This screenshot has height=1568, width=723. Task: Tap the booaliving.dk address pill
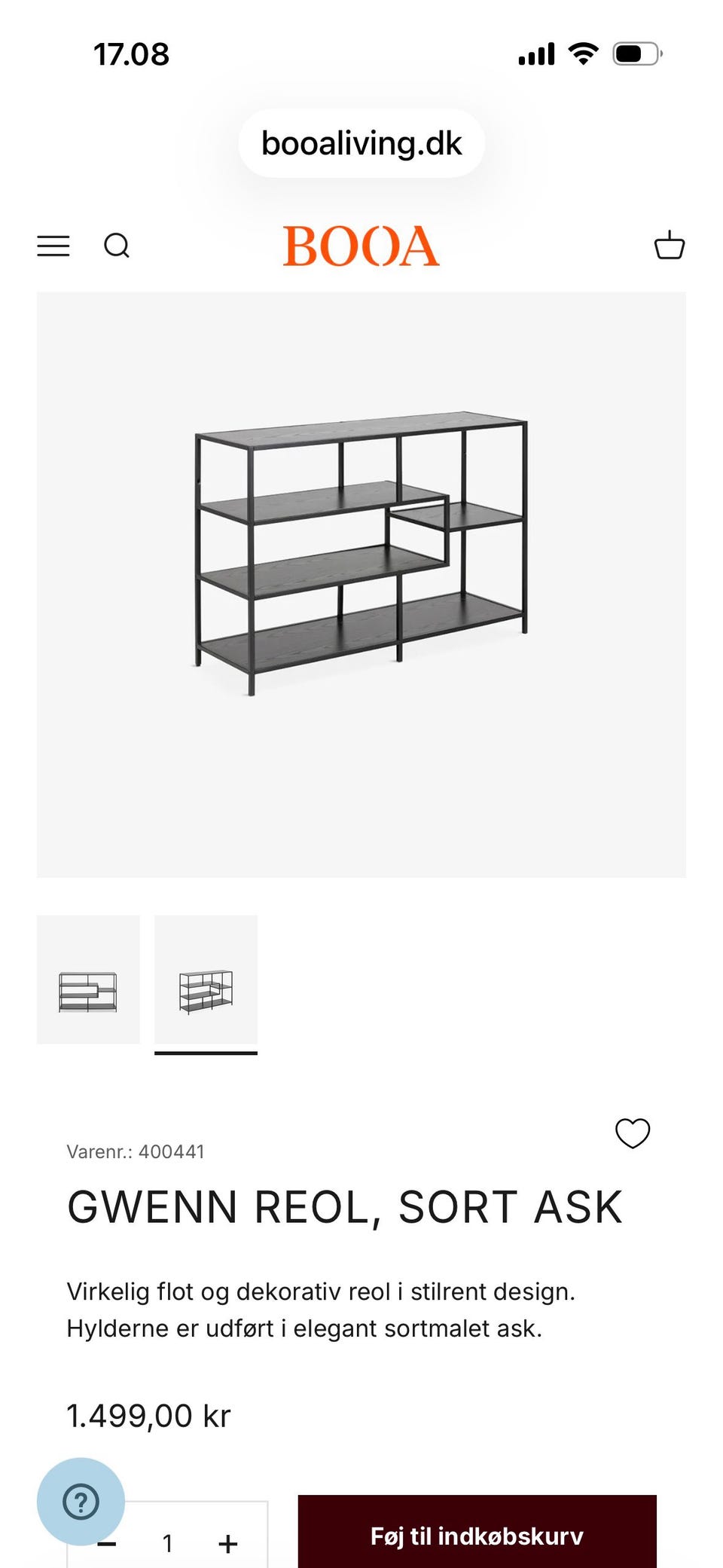(361, 143)
